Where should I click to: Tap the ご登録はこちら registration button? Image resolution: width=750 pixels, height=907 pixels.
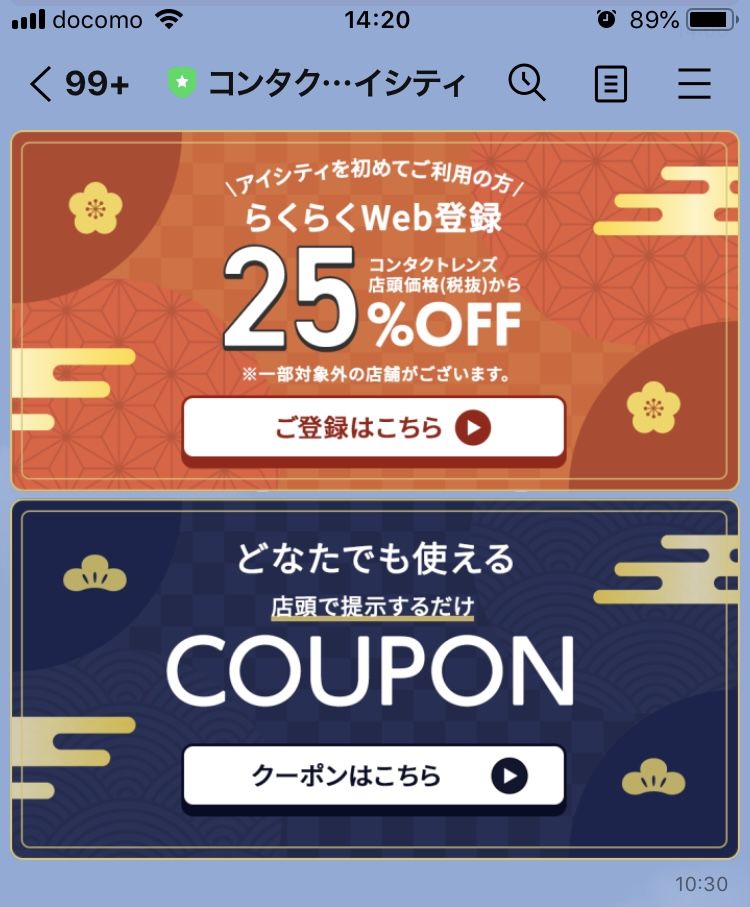pos(373,428)
